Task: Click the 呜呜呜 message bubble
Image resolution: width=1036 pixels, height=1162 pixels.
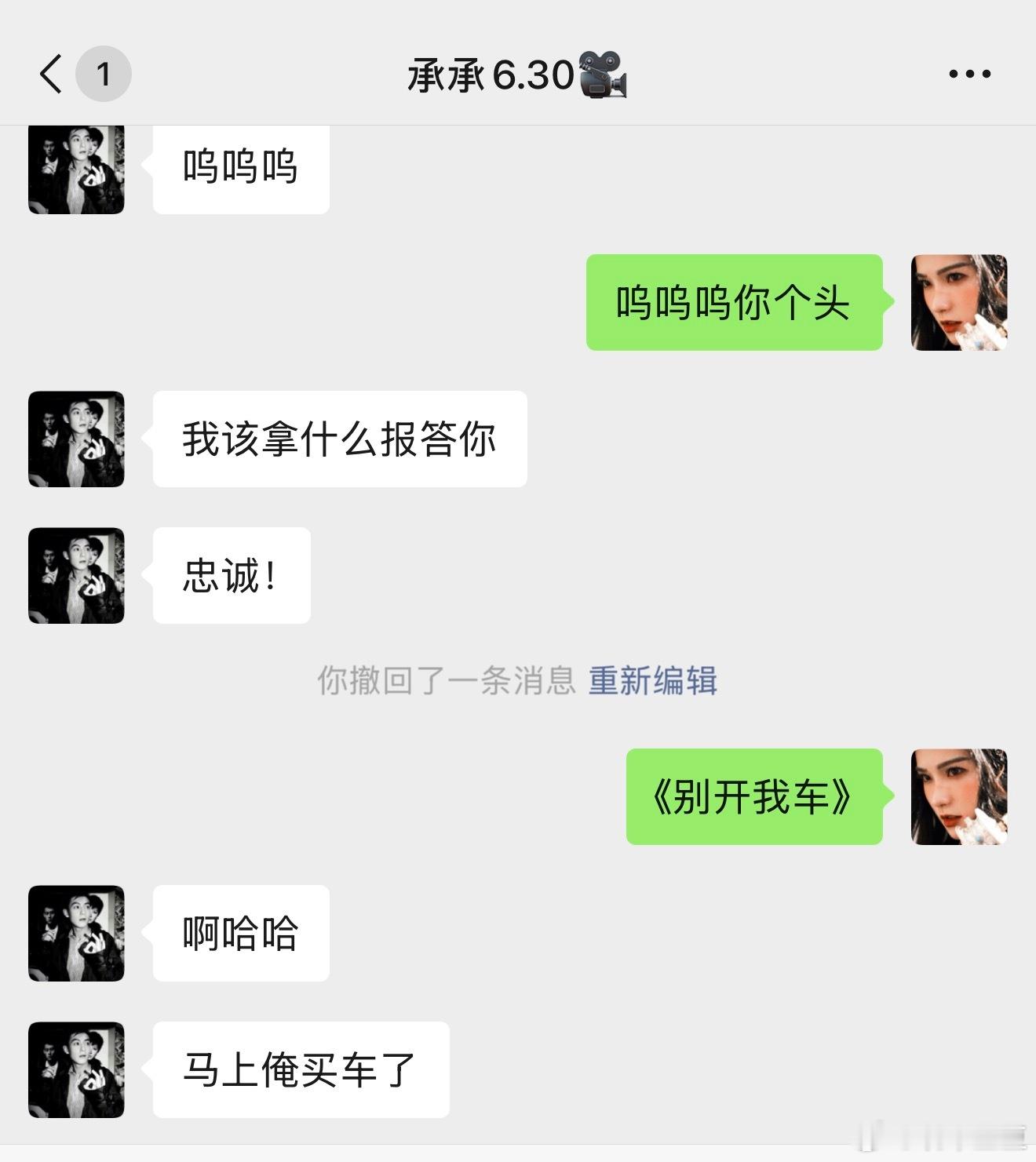Action: (239, 167)
